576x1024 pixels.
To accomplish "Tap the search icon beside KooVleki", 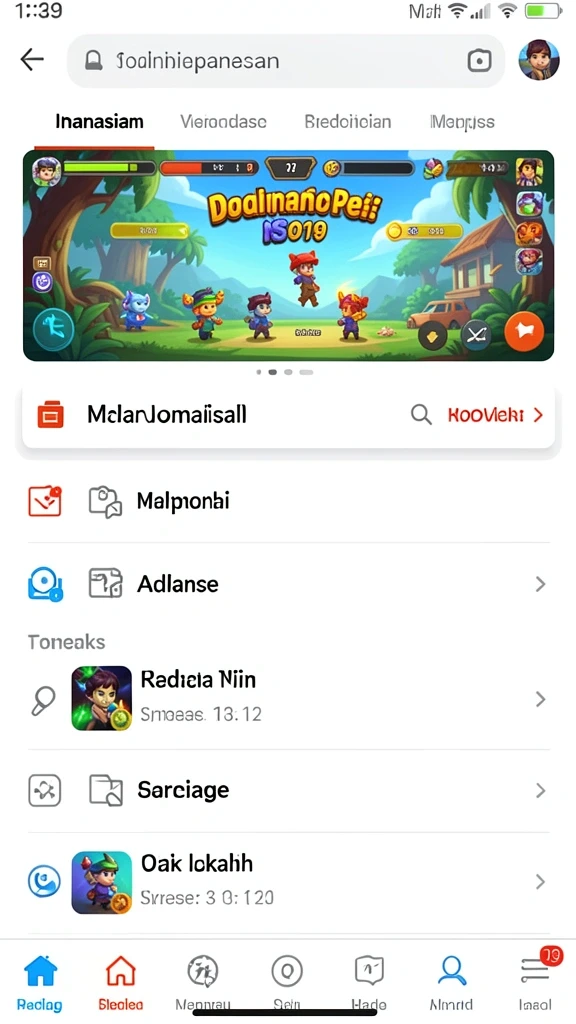I will click(x=421, y=415).
